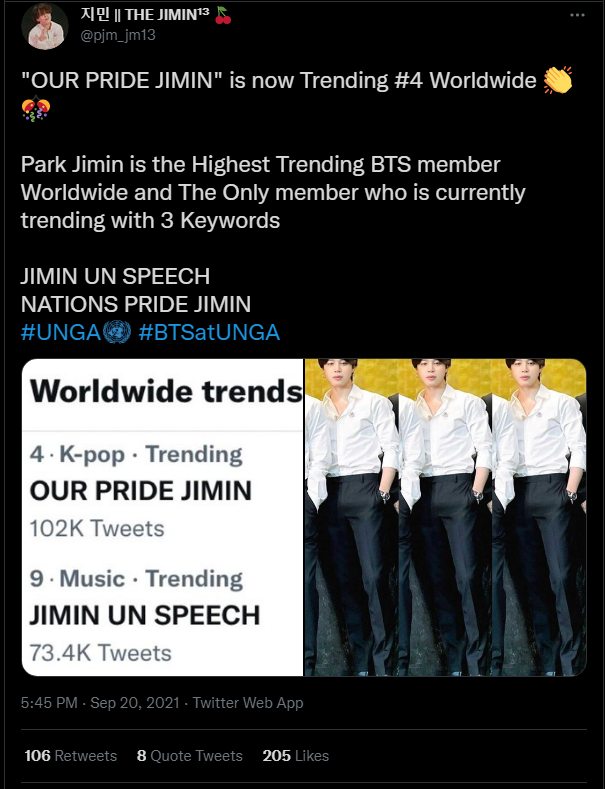Open the Worldwide trends screenshot image
Image resolution: width=605 pixels, height=789 pixels.
163,517
